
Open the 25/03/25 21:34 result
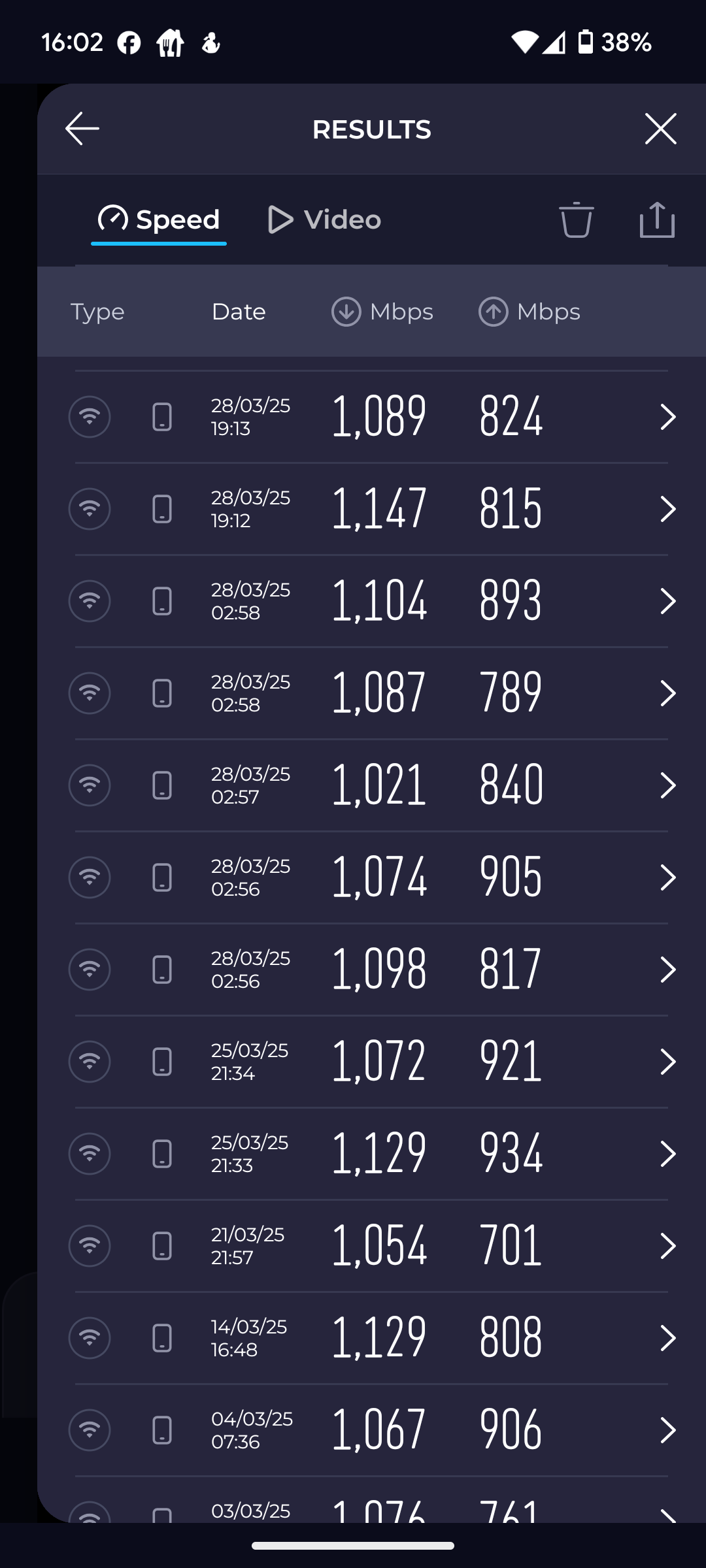point(371,1062)
